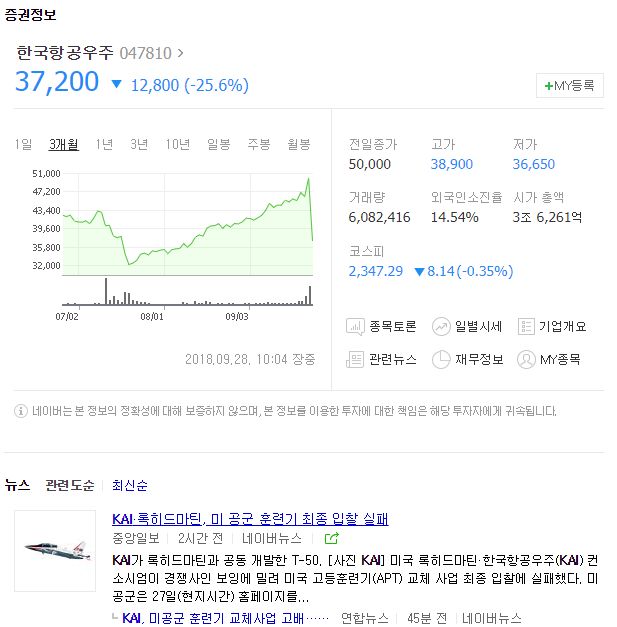Show the 10년 chart period
The height and width of the screenshot is (627, 617).
178,144
